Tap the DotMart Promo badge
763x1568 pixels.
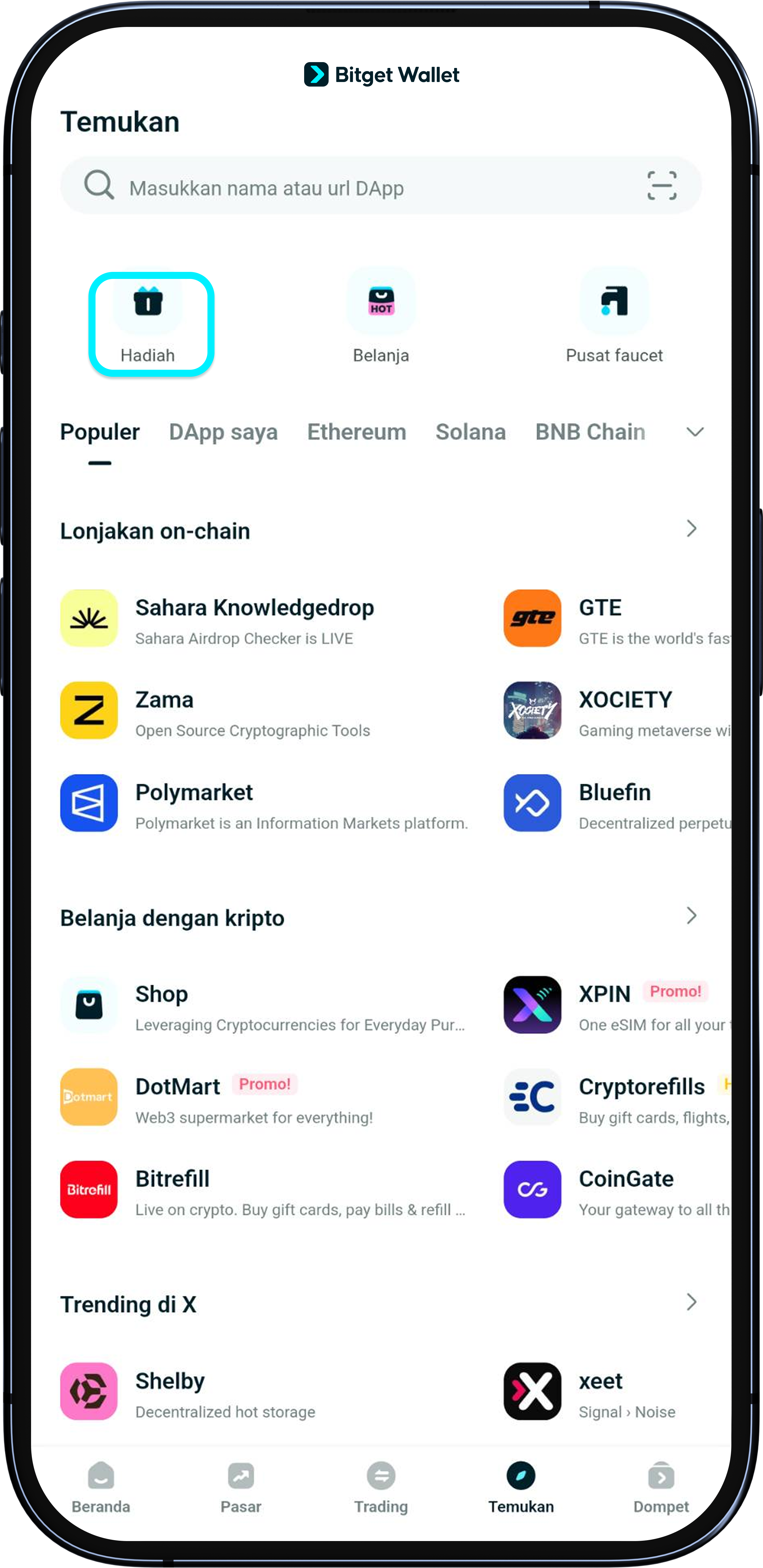point(264,1085)
